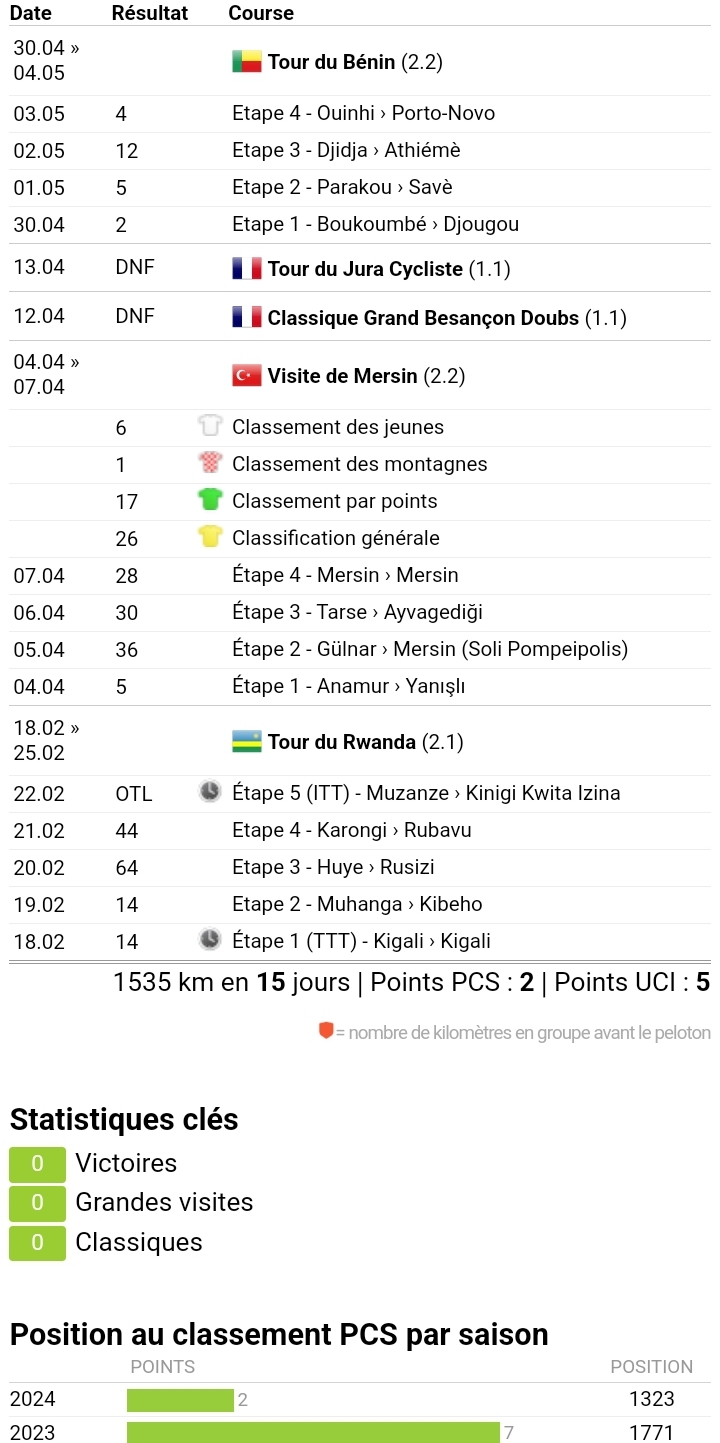Open Étape 1 (TTT) - Kigali › Kigali
This screenshot has height=1443, width=720.
[x=361, y=941]
